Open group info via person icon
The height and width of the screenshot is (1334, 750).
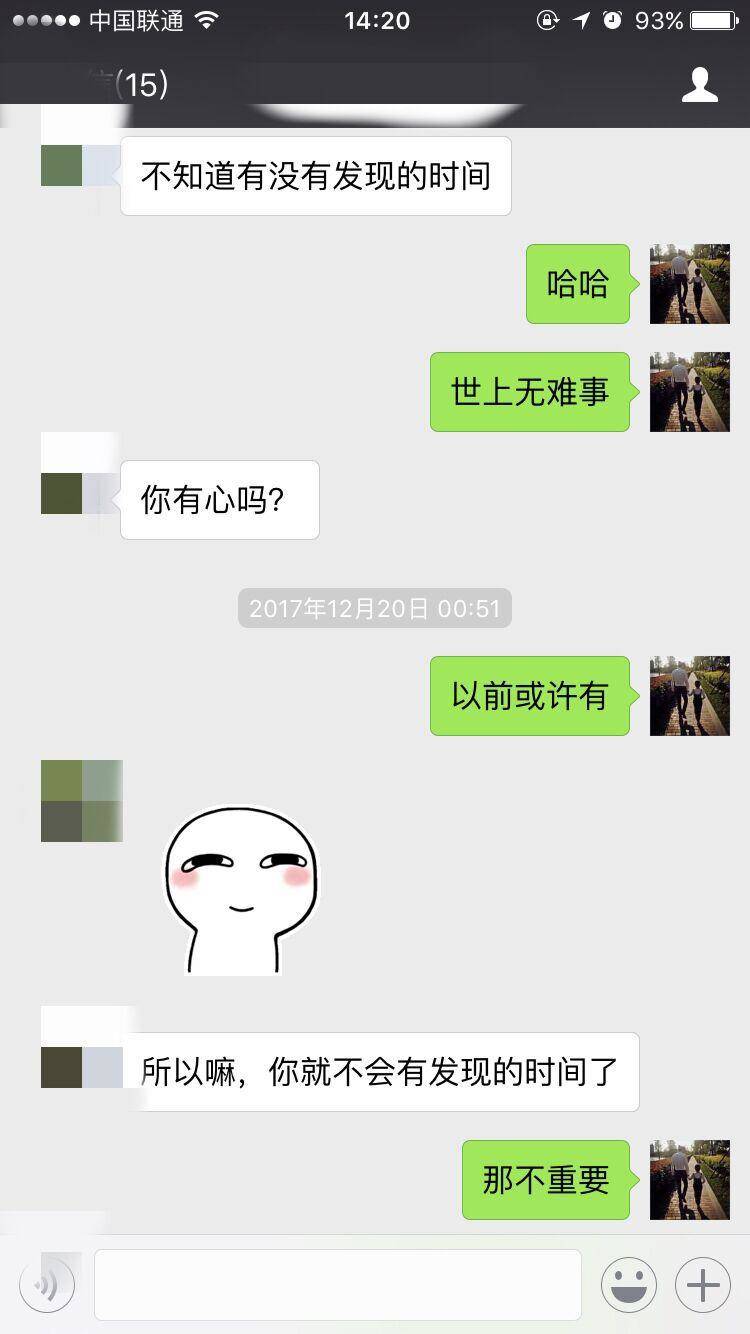tap(701, 85)
